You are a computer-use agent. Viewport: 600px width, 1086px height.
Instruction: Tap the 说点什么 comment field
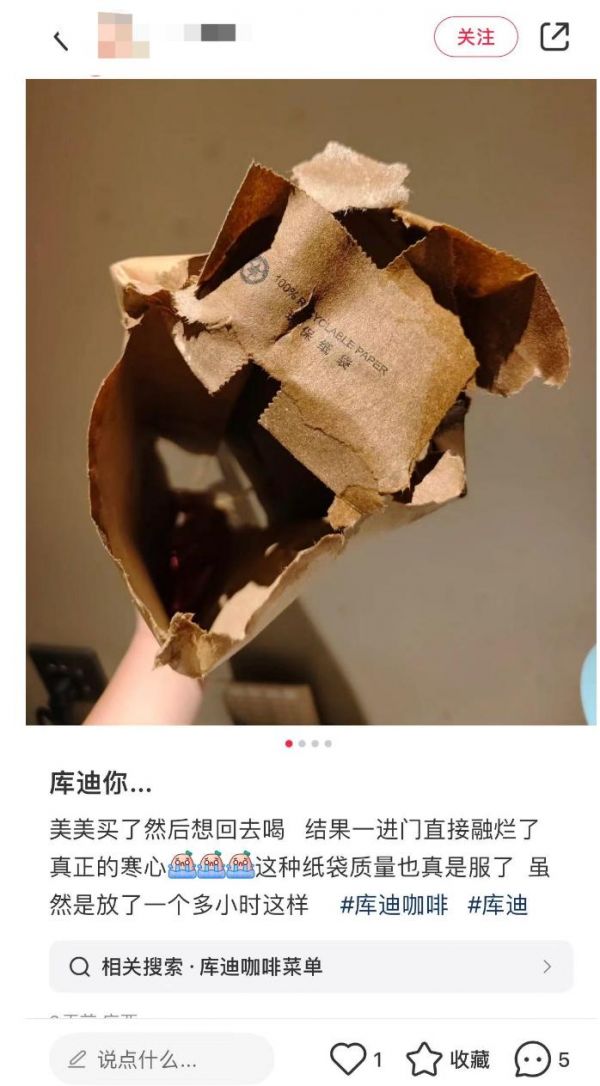click(160, 1060)
